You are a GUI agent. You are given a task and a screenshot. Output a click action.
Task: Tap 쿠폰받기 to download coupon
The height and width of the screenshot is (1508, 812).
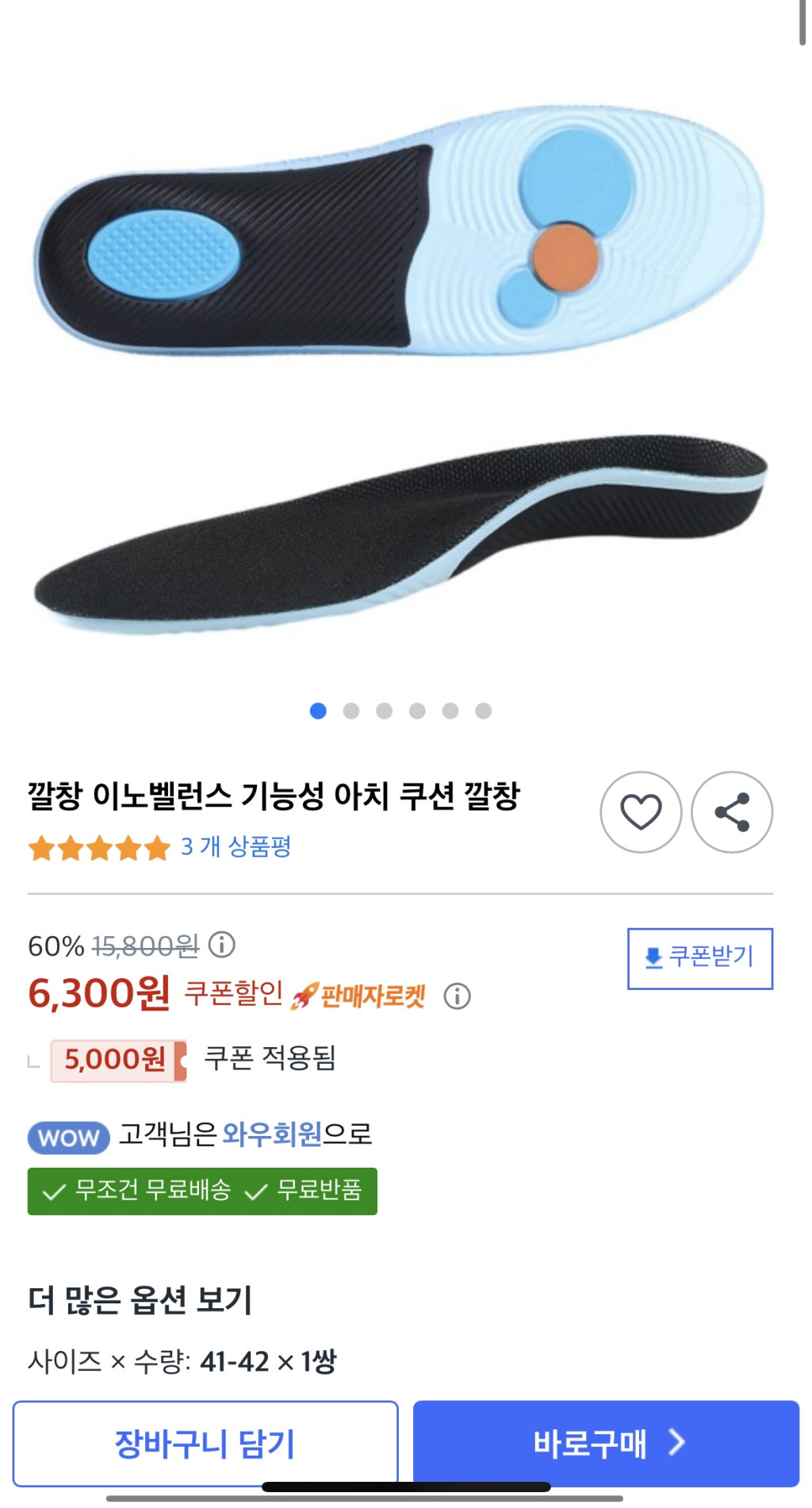tap(699, 957)
